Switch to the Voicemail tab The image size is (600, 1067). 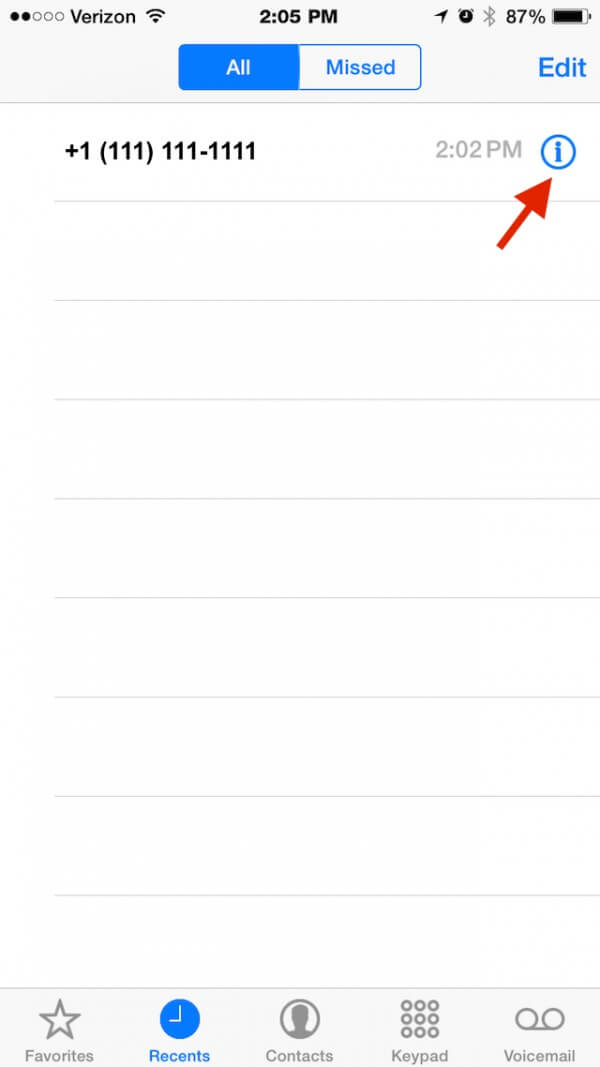(539, 1030)
